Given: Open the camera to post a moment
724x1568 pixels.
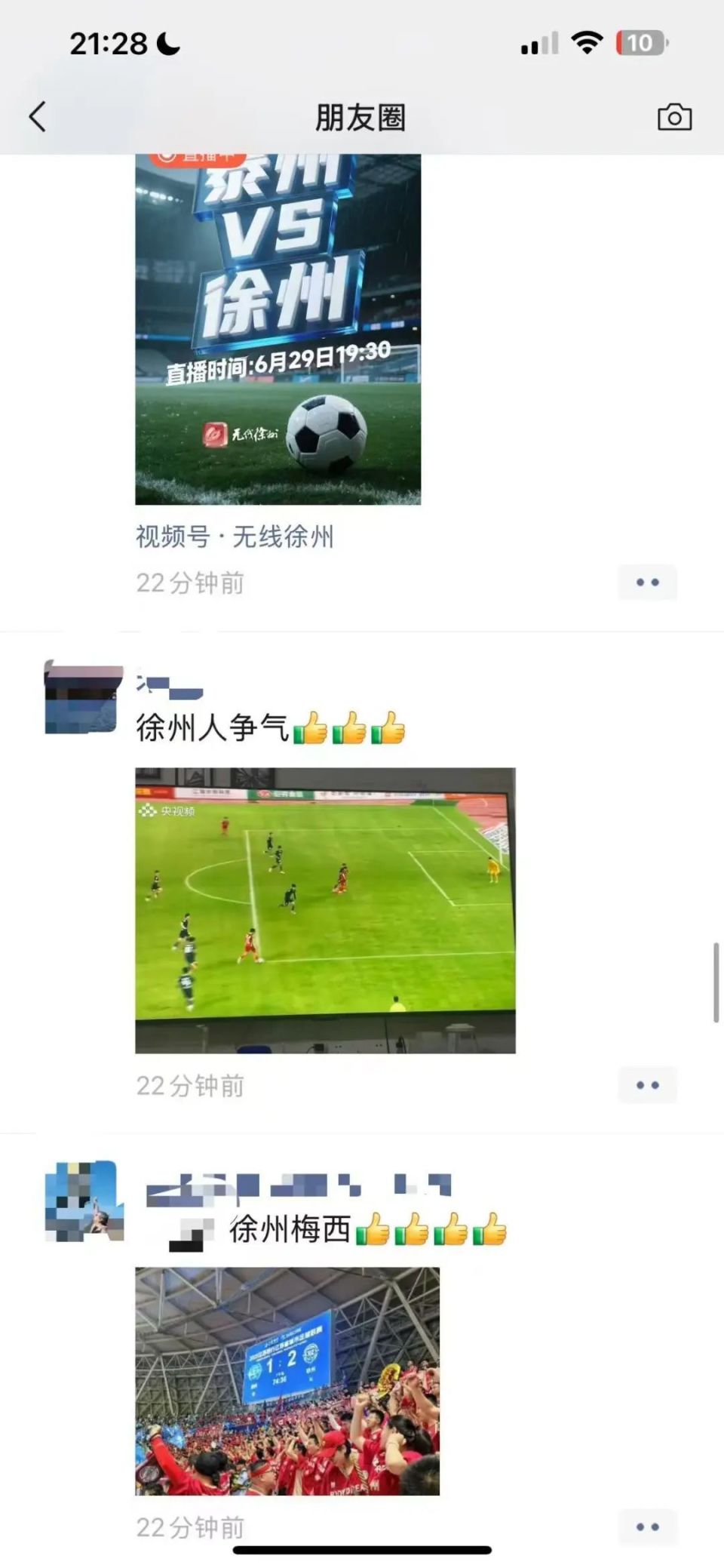Looking at the screenshot, I should point(674,117).
